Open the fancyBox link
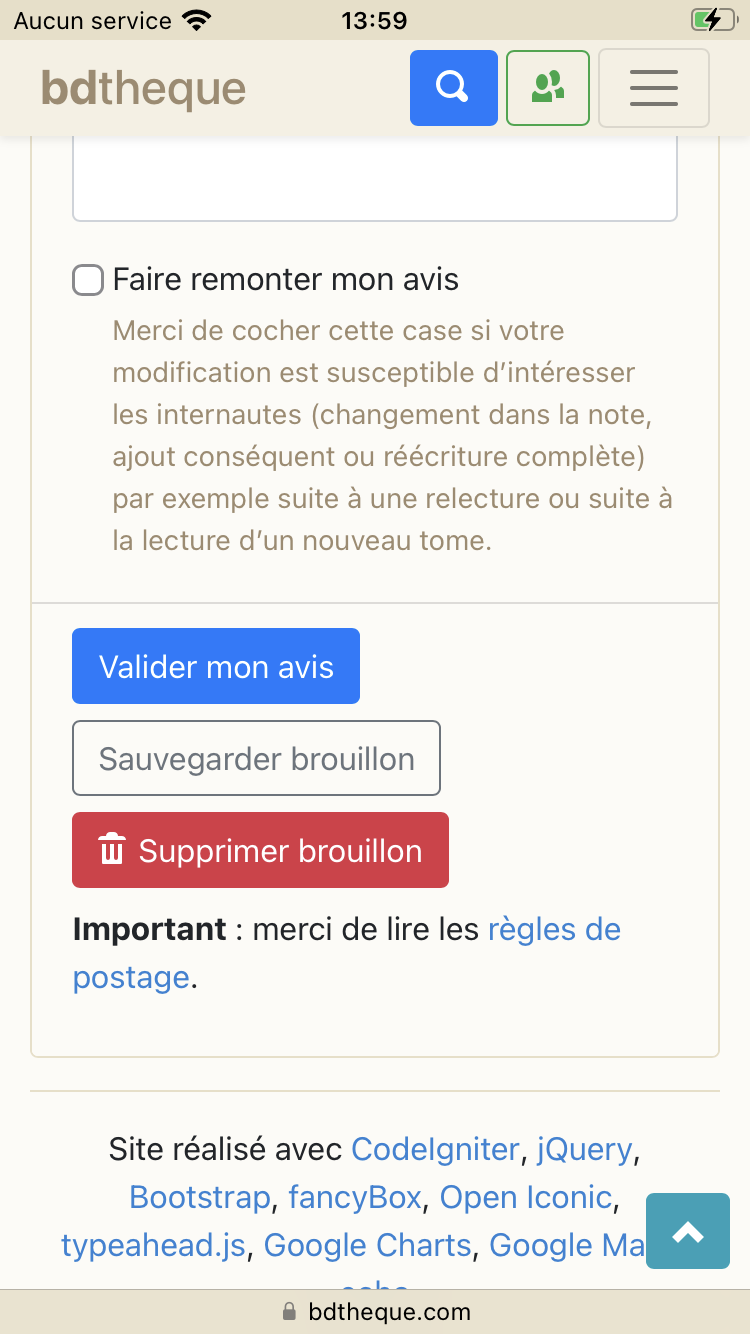The width and height of the screenshot is (750, 1334). pyautogui.click(x=355, y=1197)
